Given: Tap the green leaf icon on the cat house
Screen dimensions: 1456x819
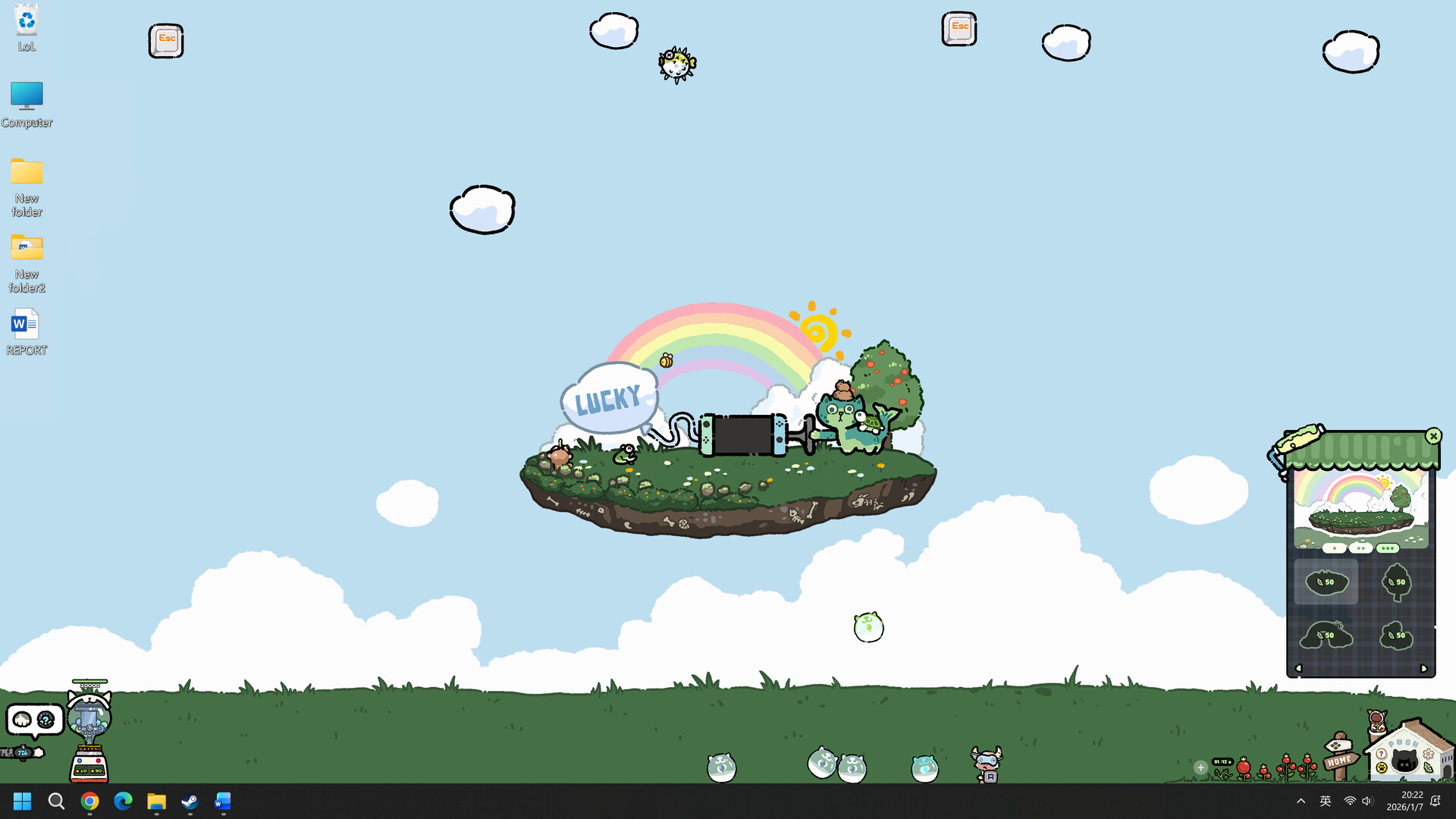Looking at the screenshot, I should (1429, 767).
